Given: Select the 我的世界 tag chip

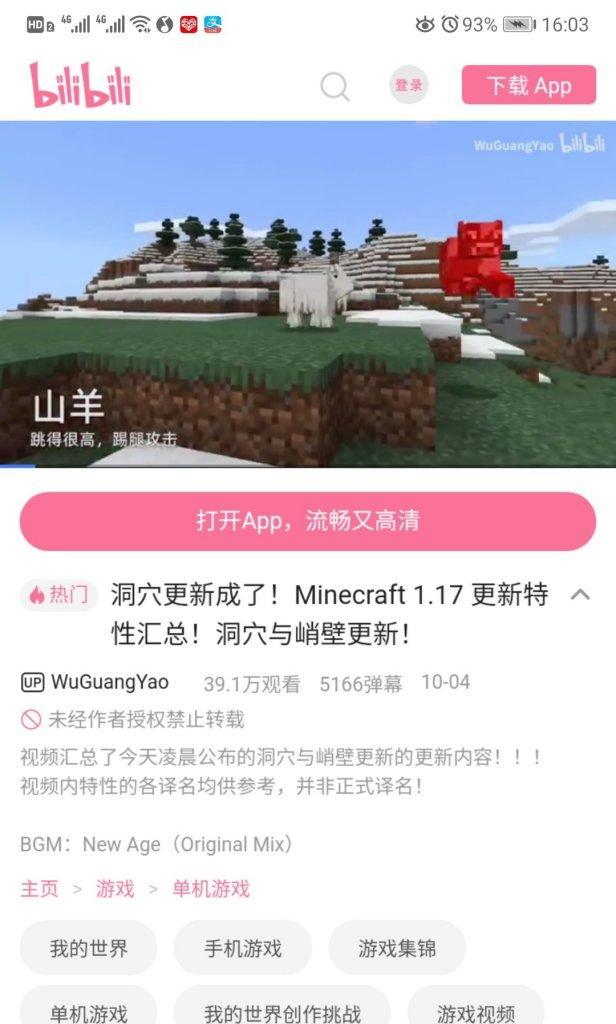Looking at the screenshot, I should (x=89, y=948).
